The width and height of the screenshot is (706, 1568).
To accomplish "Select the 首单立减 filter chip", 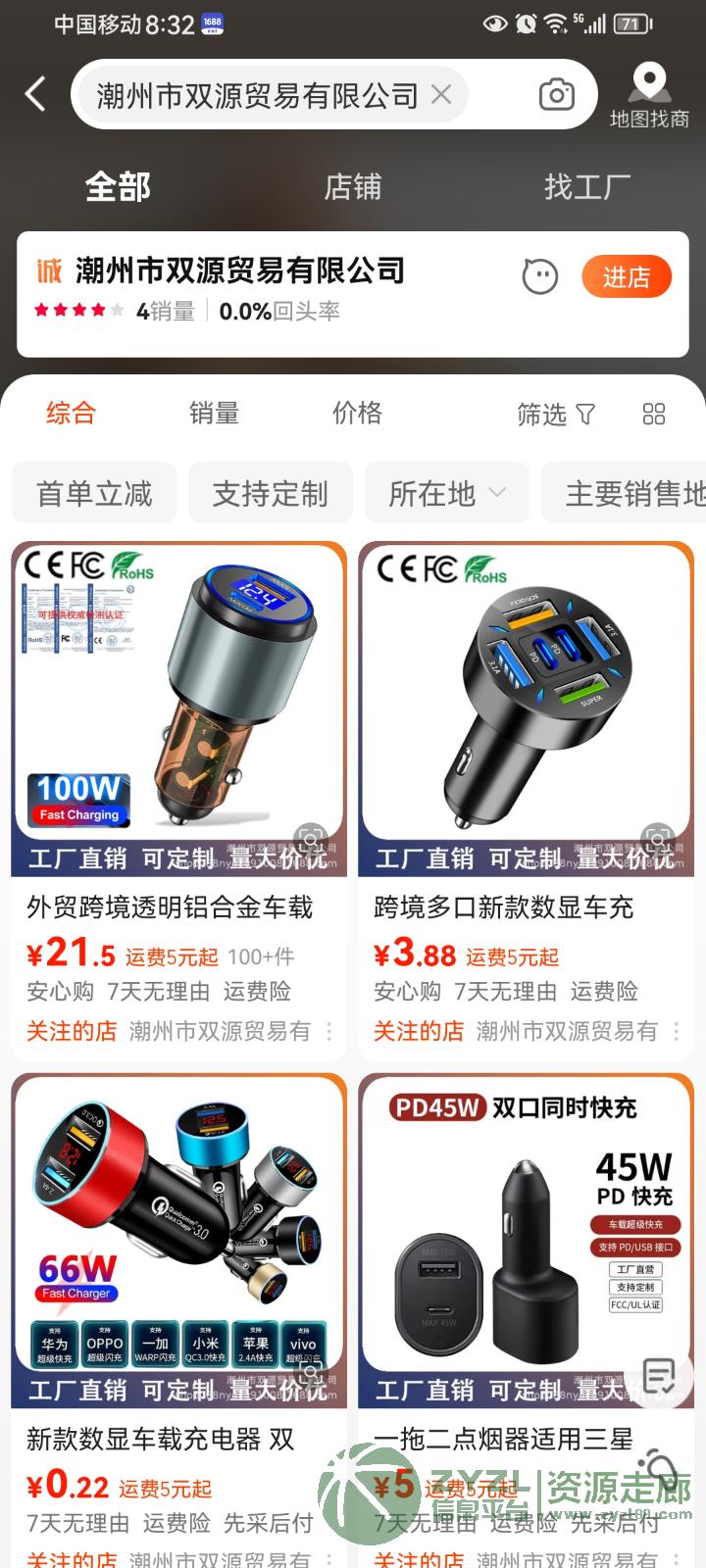I will click(94, 493).
